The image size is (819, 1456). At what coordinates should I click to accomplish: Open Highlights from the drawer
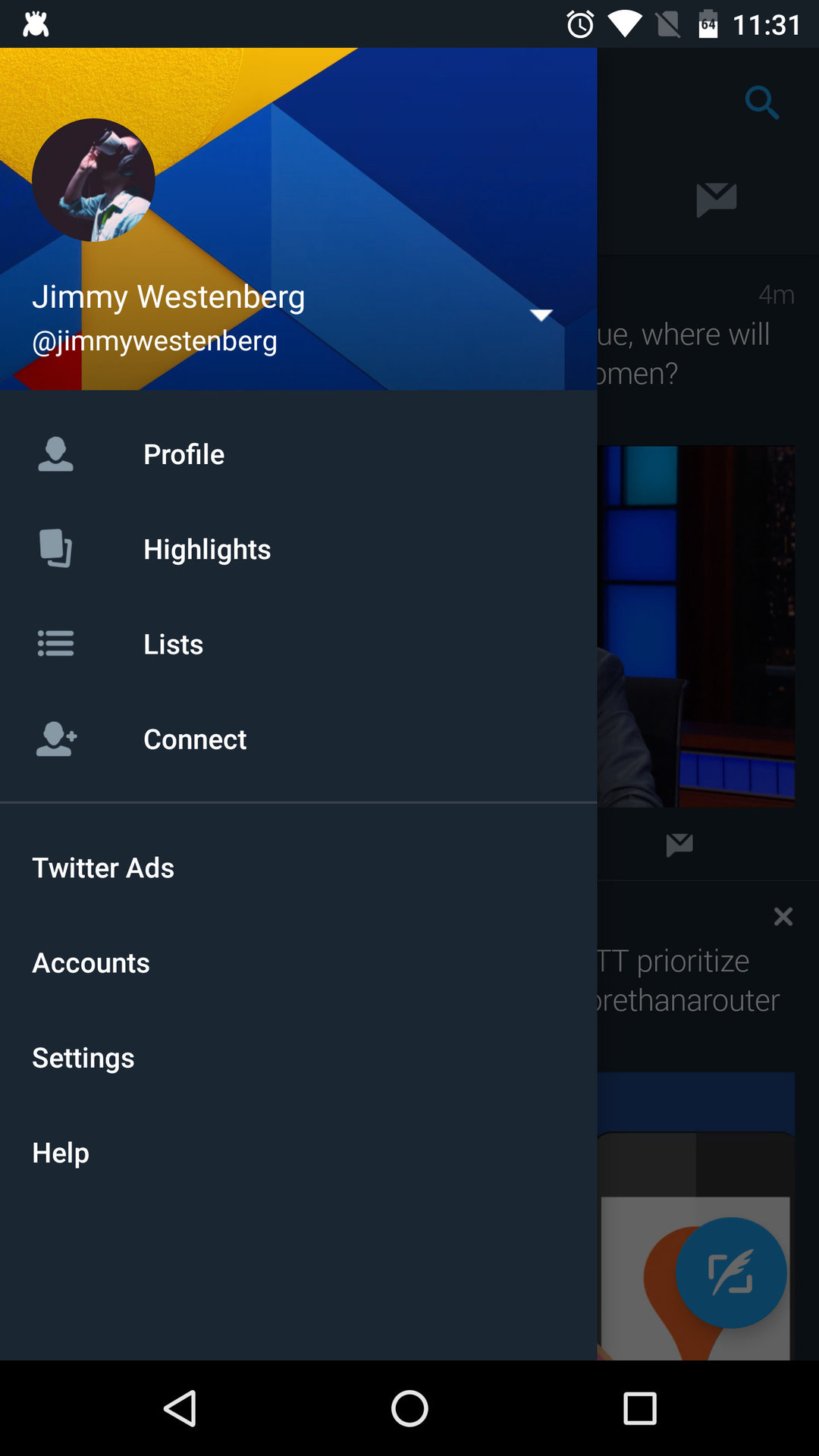pyautogui.click(x=206, y=549)
